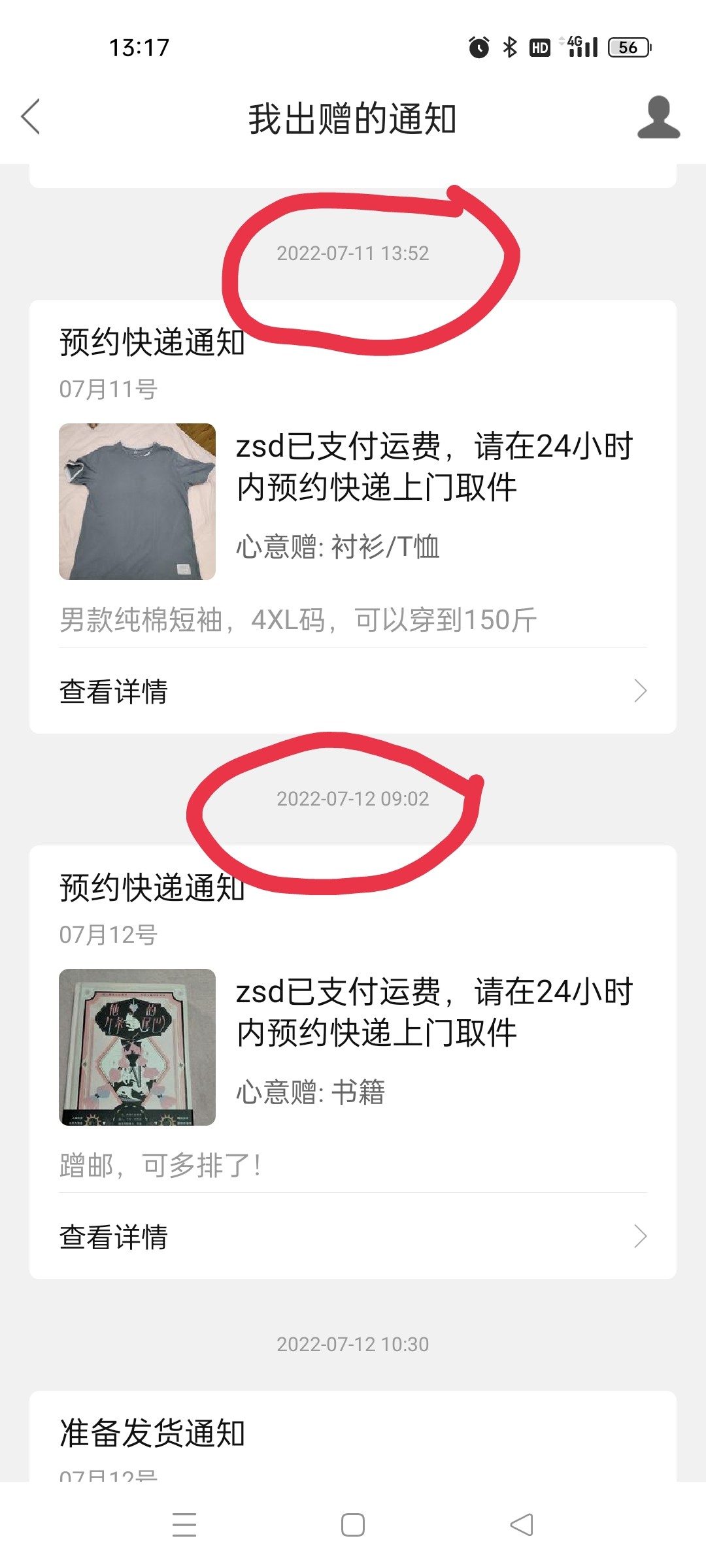The image size is (706, 1568).
Task: Open the profile icon in header
Action: (658, 118)
